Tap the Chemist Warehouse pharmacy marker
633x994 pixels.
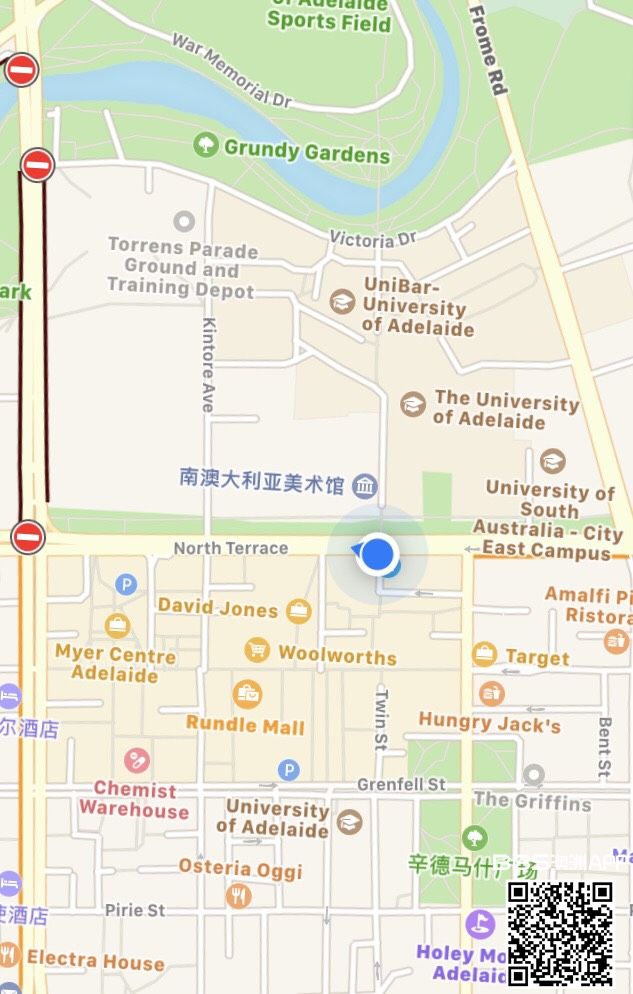(136, 761)
